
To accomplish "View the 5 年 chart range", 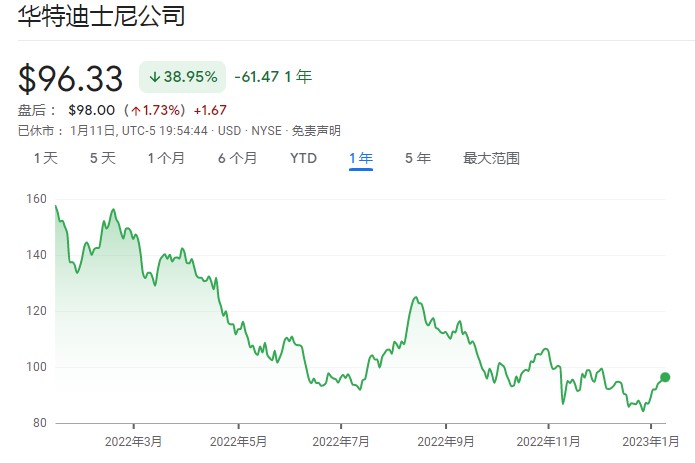I will 418,158.
